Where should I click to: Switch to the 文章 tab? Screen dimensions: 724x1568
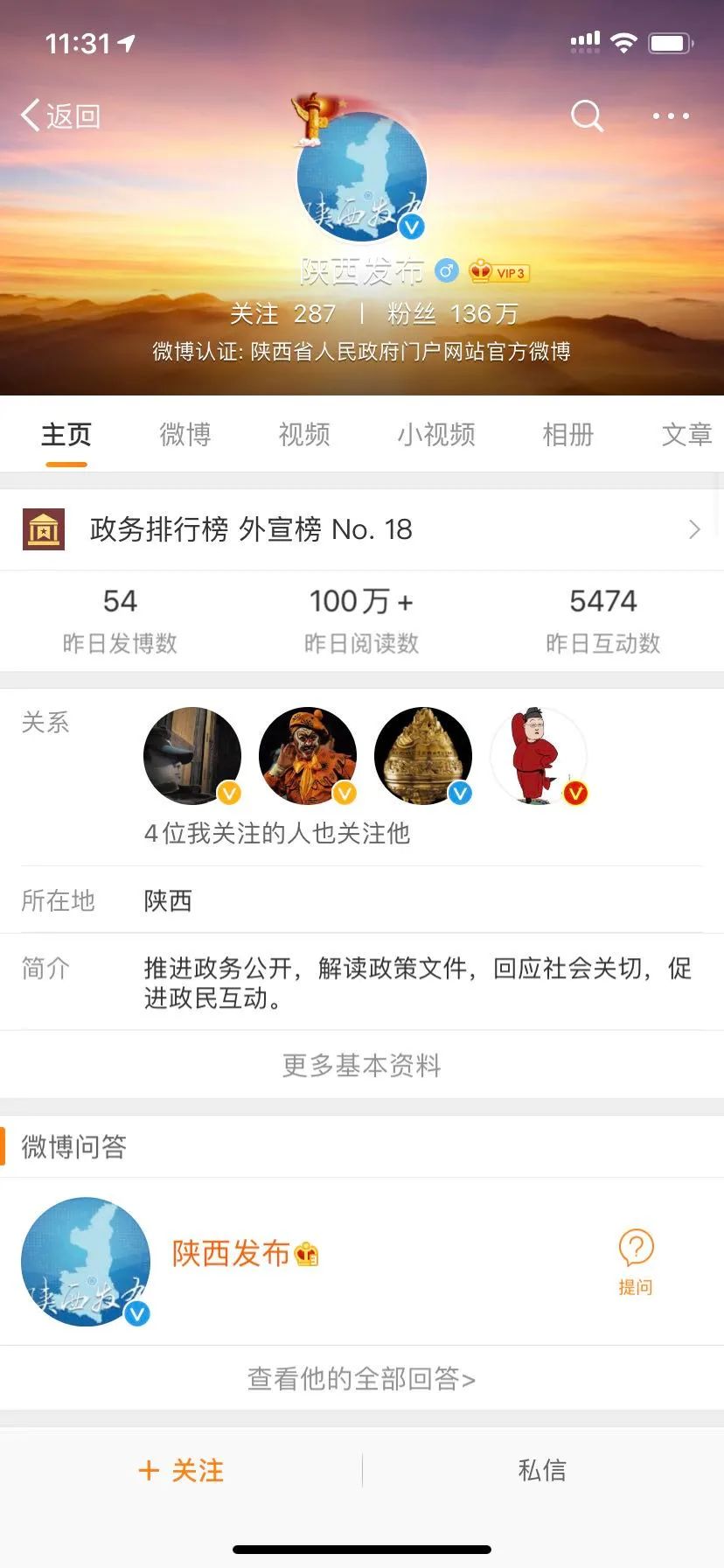pyautogui.click(x=687, y=434)
